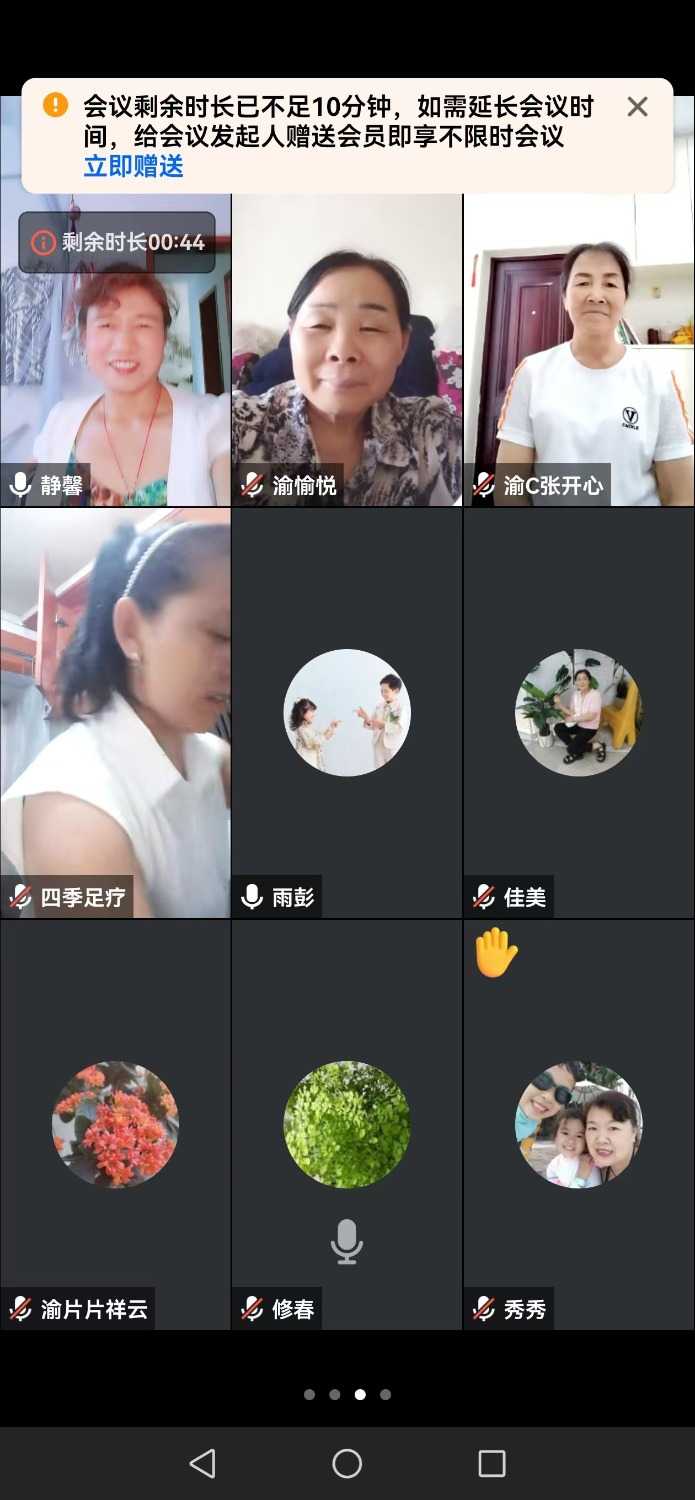Viewport: 695px width, 1500px height.
Task: Tap the 立即赠送 link
Action: pos(133,166)
